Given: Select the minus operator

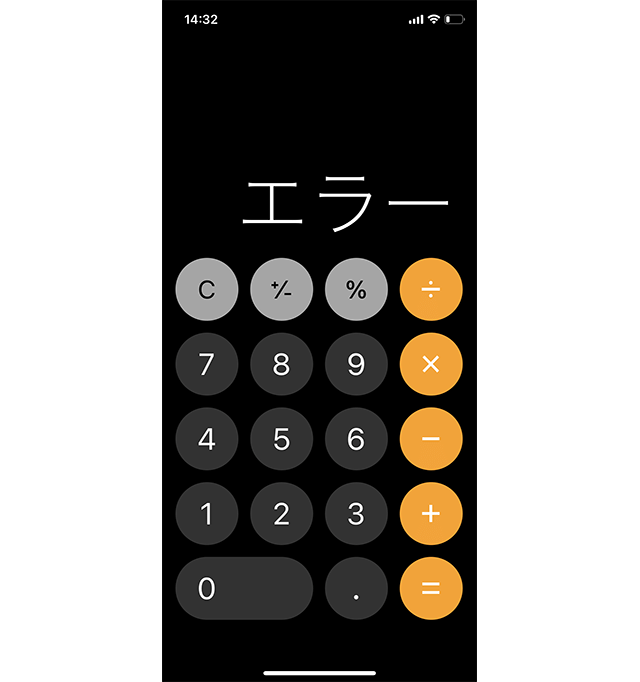Looking at the screenshot, I should coord(431,439).
